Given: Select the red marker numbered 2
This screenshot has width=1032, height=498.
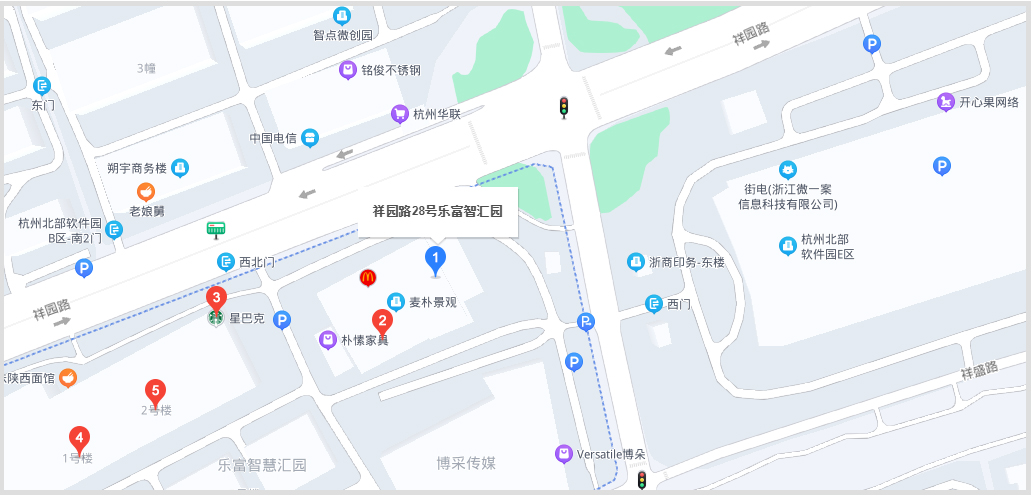Looking at the screenshot, I should click(381, 320).
